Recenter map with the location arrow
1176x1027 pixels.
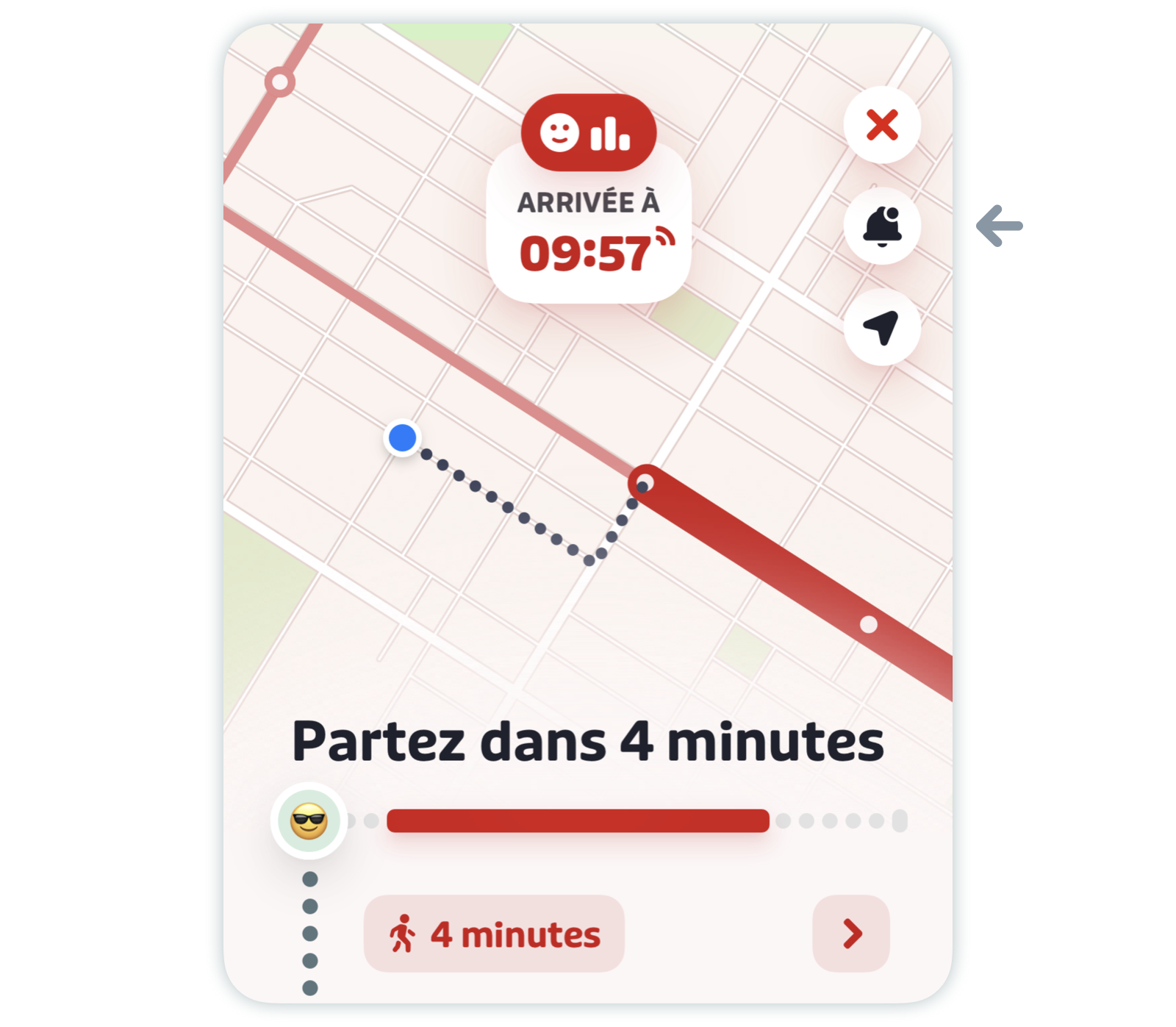click(x=881, y=327)
